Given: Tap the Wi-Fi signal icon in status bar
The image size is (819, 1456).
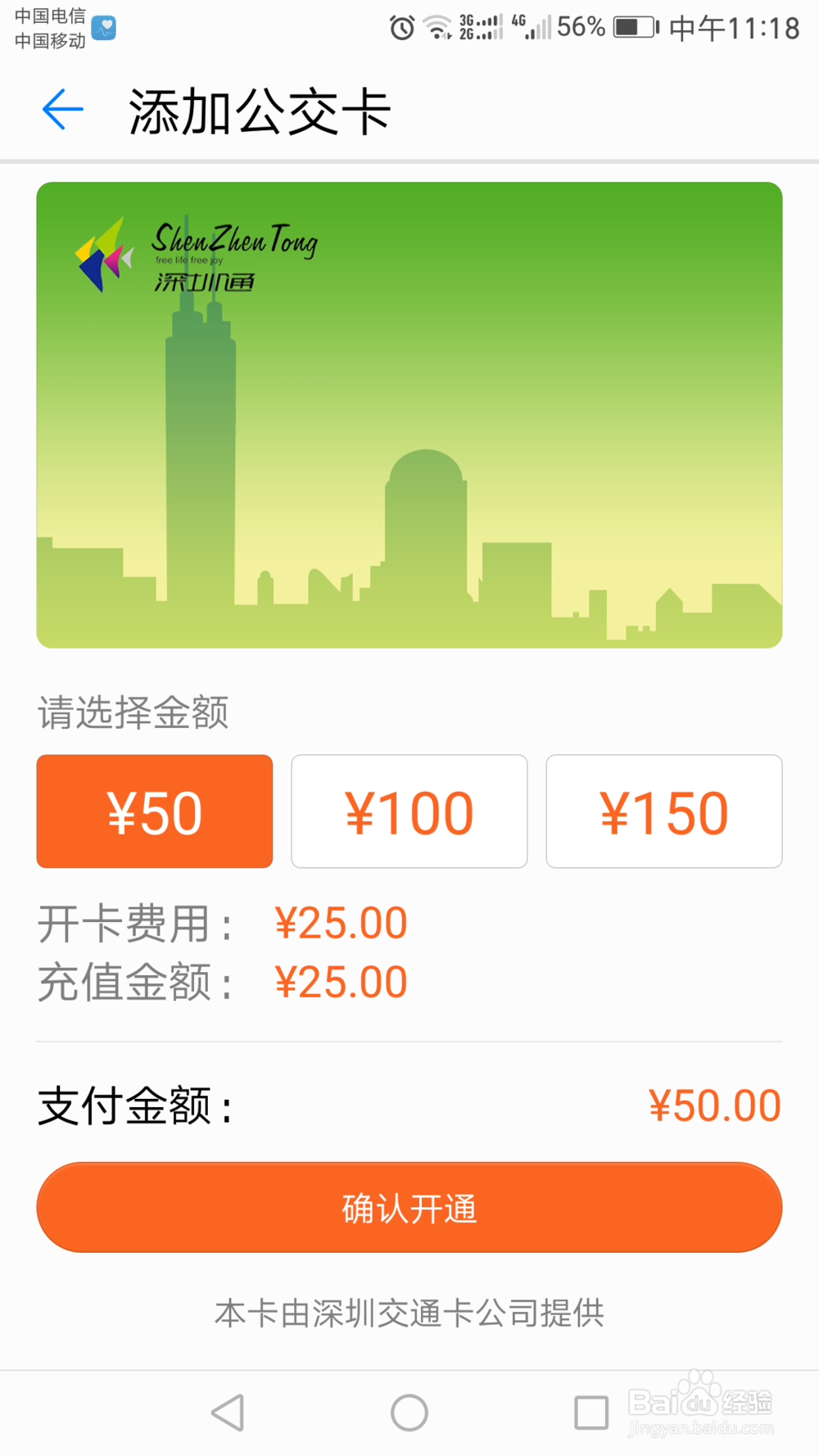Looking at the screenshot, I should point(437,27).
